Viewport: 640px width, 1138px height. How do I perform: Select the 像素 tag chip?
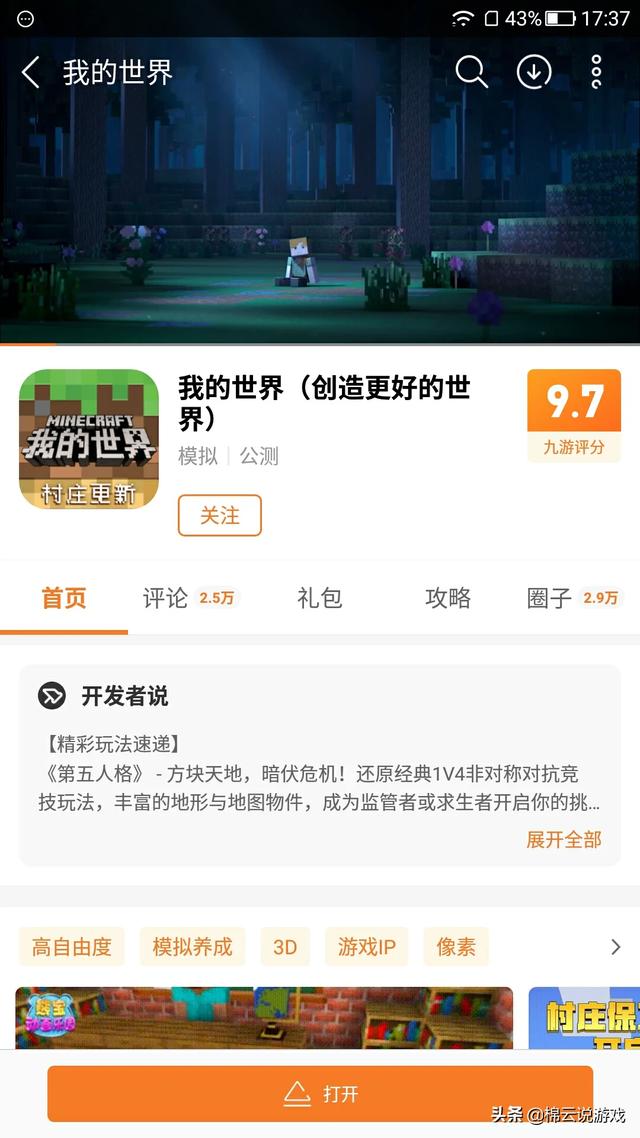coord(456,946)
